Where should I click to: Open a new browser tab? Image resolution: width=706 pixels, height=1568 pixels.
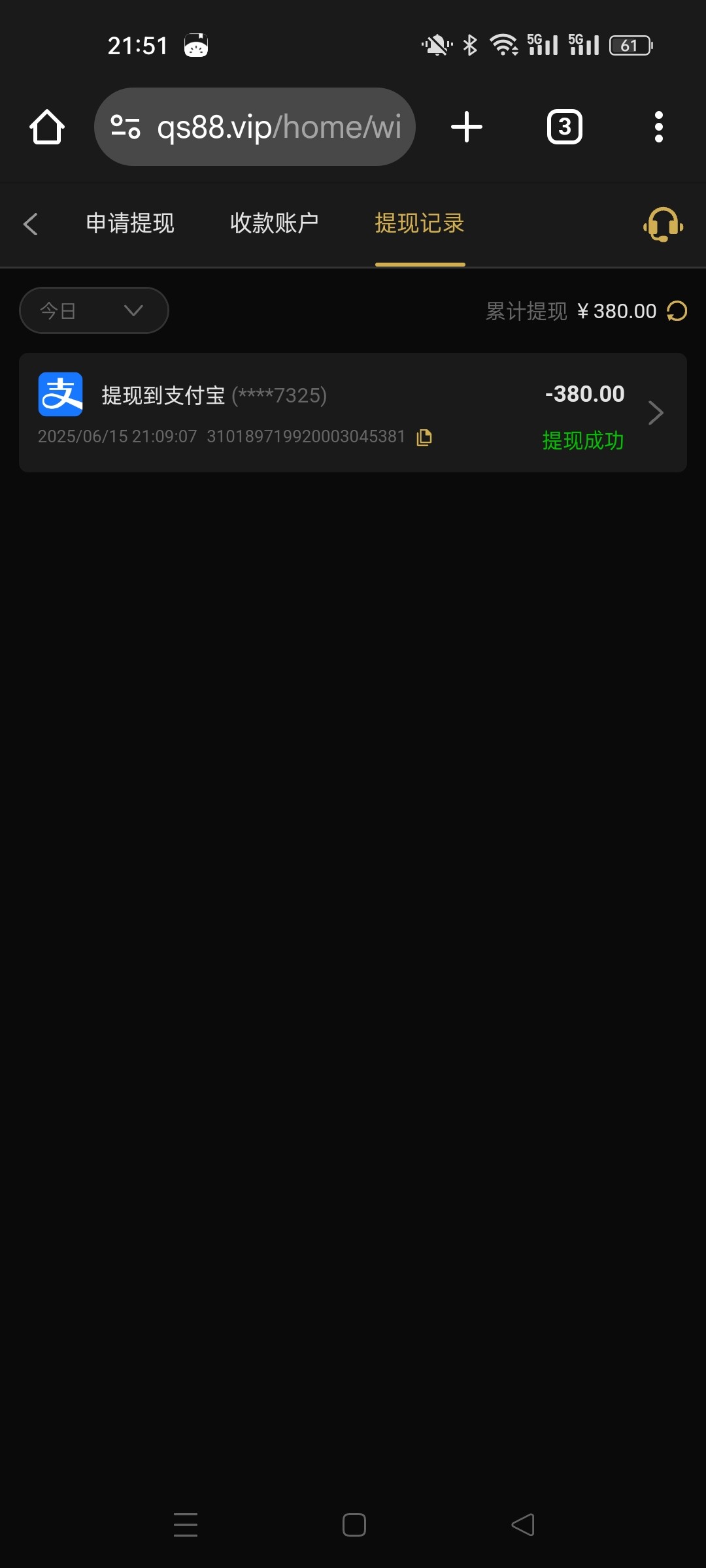(467, 127)
